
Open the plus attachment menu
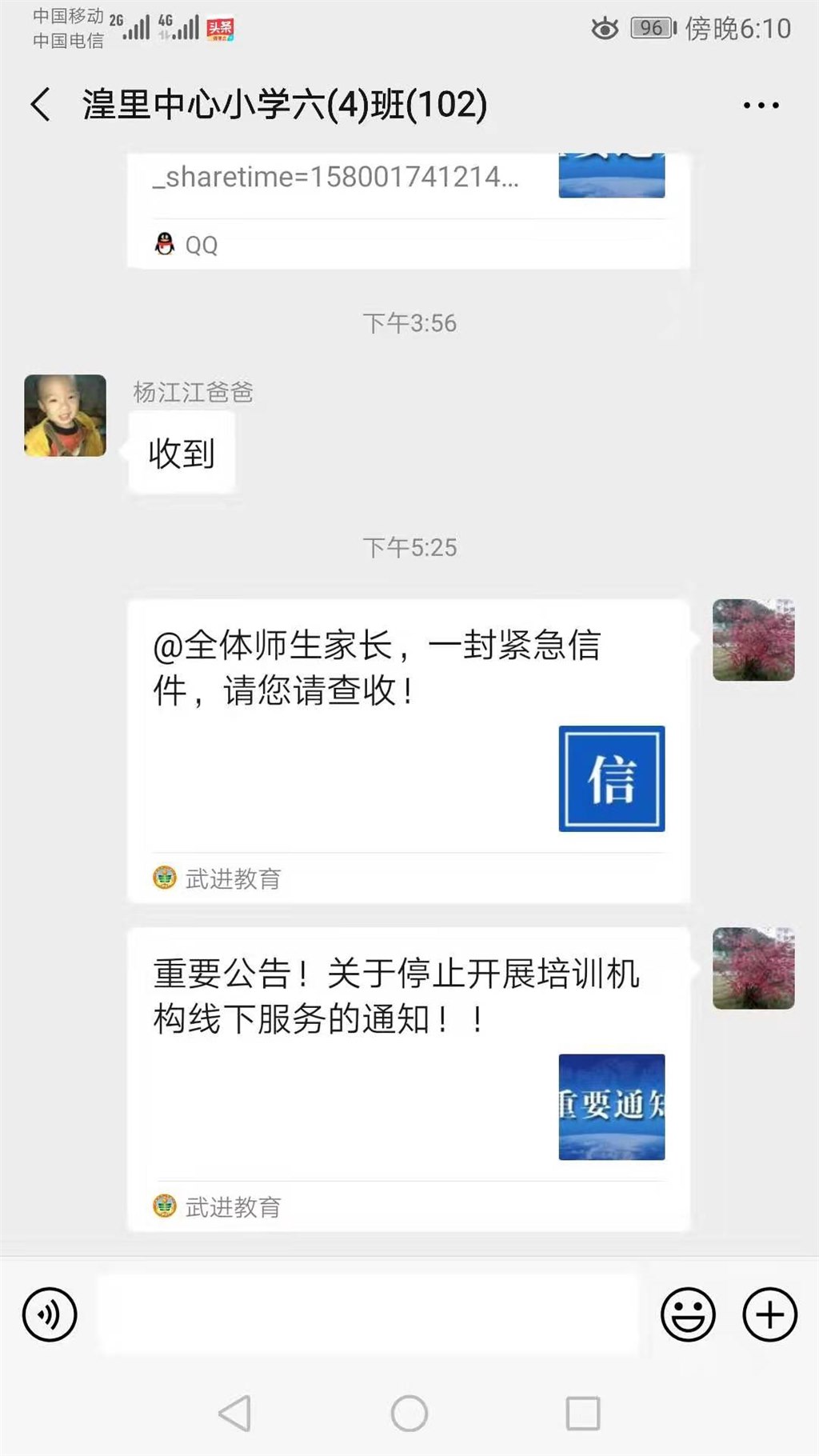(x=769, y=1314)
